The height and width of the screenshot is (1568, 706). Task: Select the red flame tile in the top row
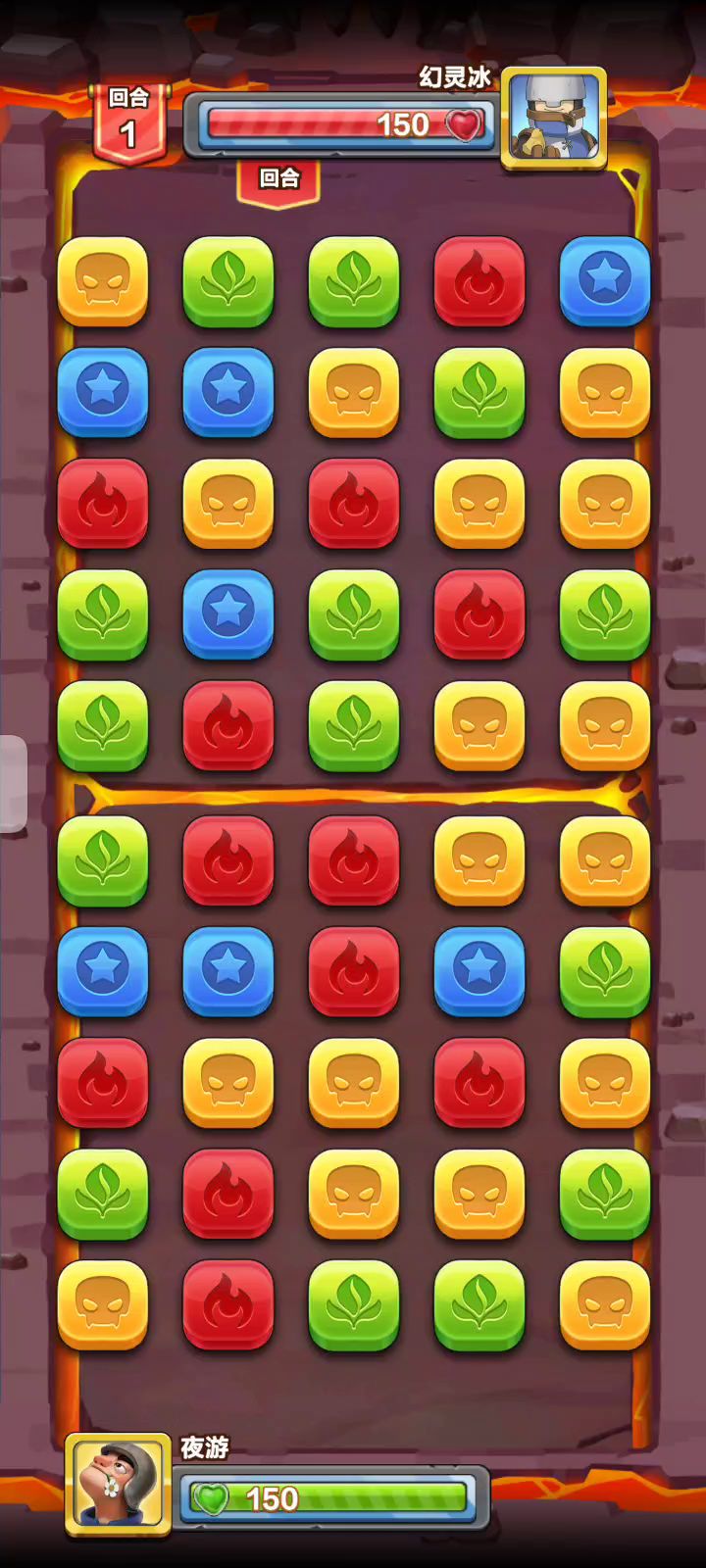pos(479,281)
